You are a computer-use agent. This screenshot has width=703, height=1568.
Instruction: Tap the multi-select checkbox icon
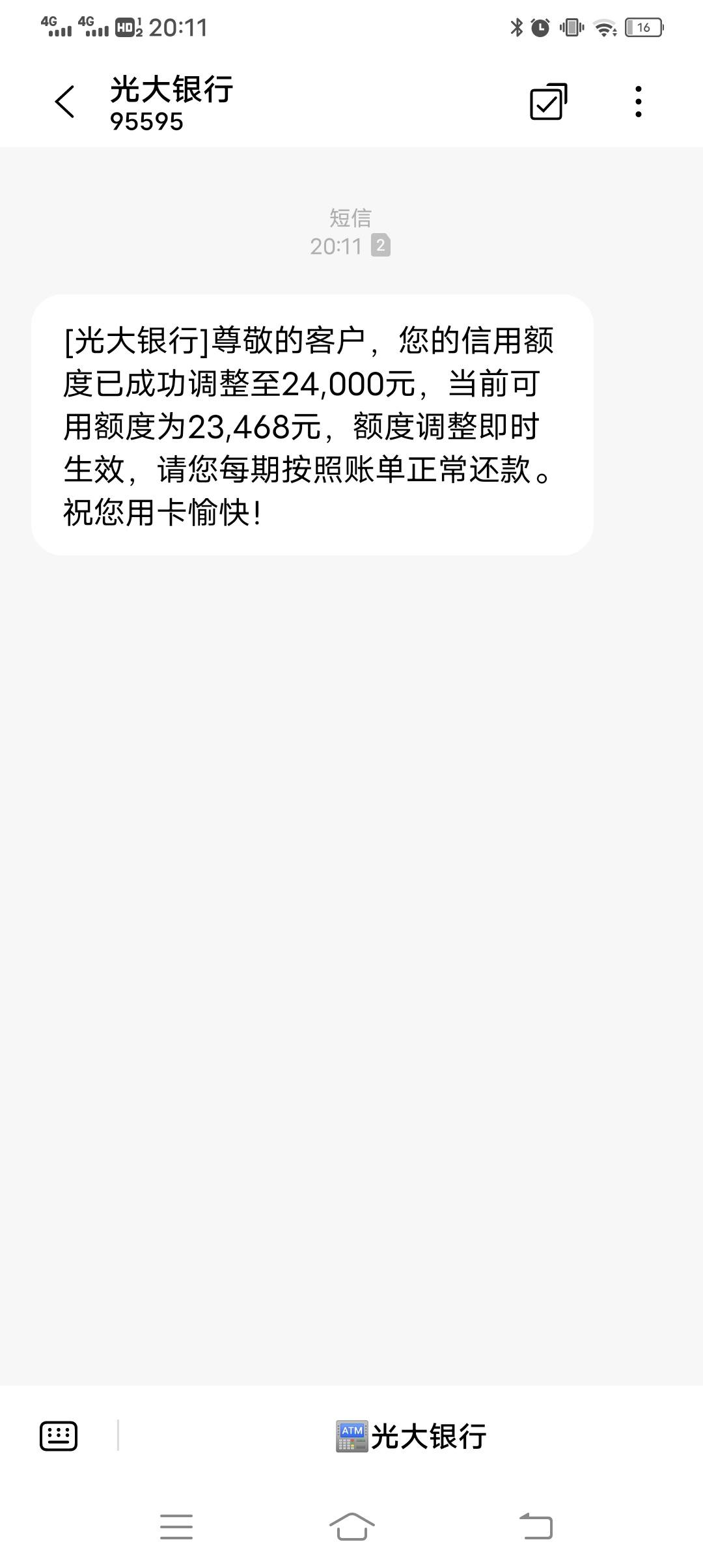pyautogui.click(x=548, y=102)
